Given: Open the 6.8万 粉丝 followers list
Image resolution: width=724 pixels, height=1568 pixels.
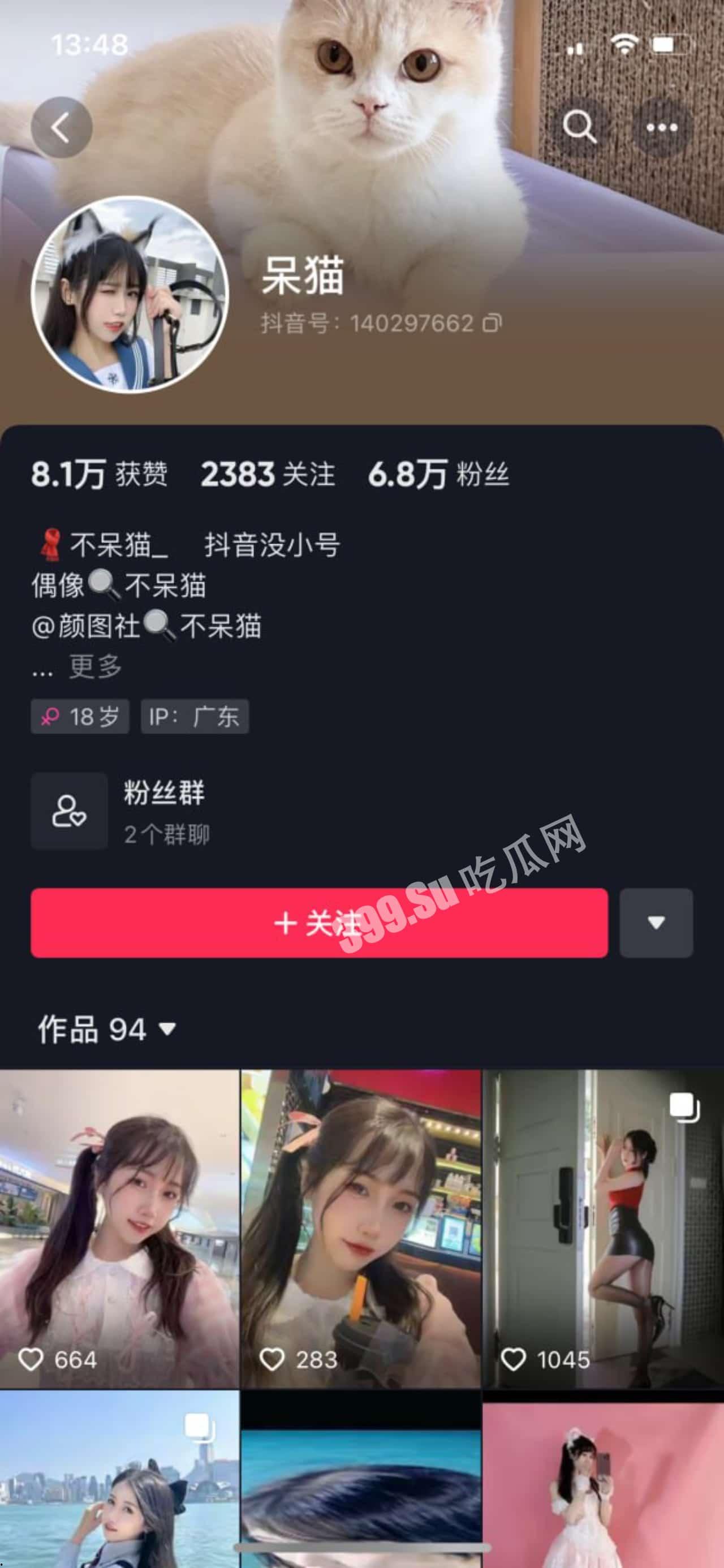Looking at the screenshot, I should [x=438, y=474].
